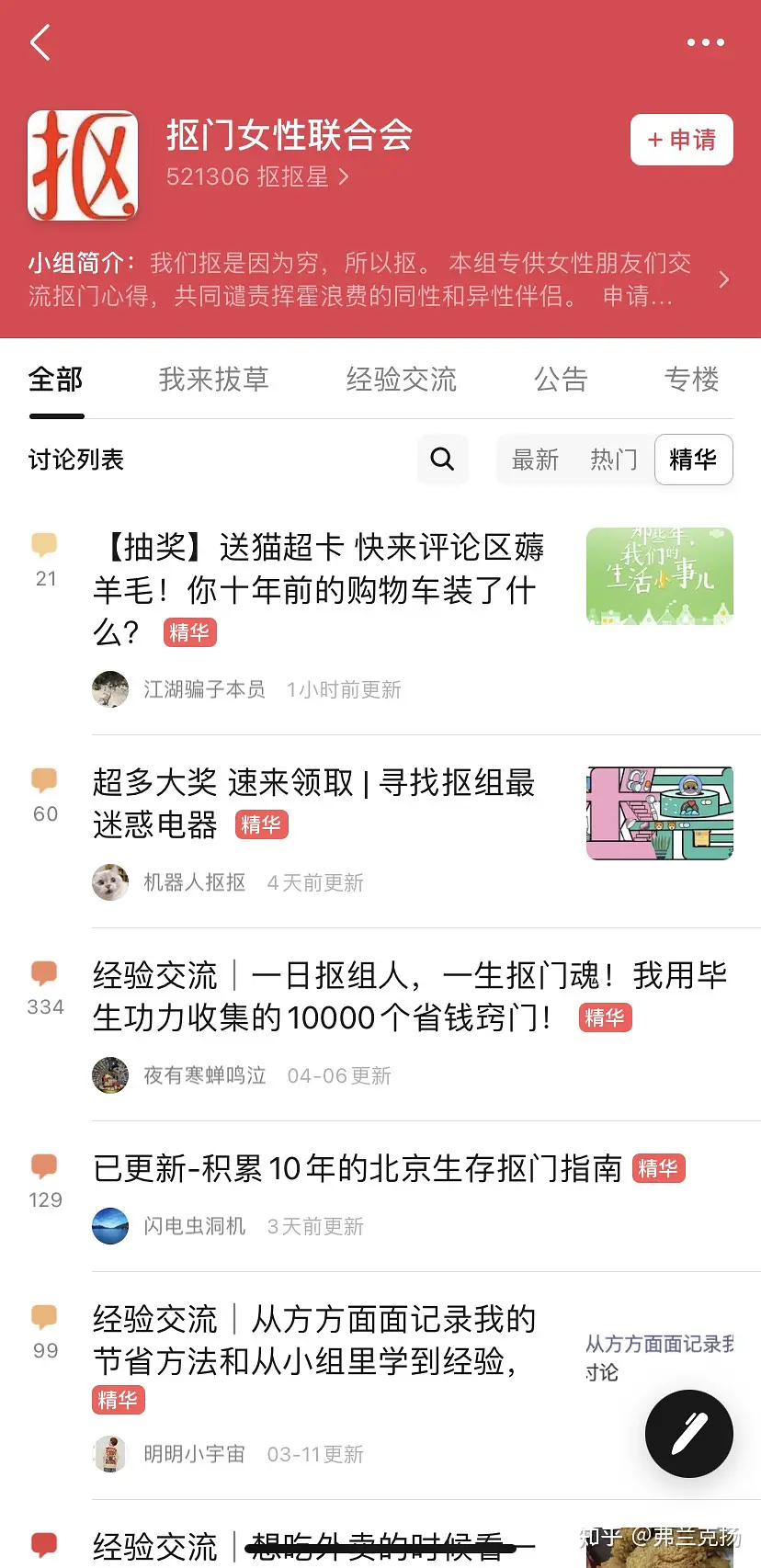Expand the 小组简介 group introduction
The width and height of the screenshot is (761, 1568).
tap(723, 279)
